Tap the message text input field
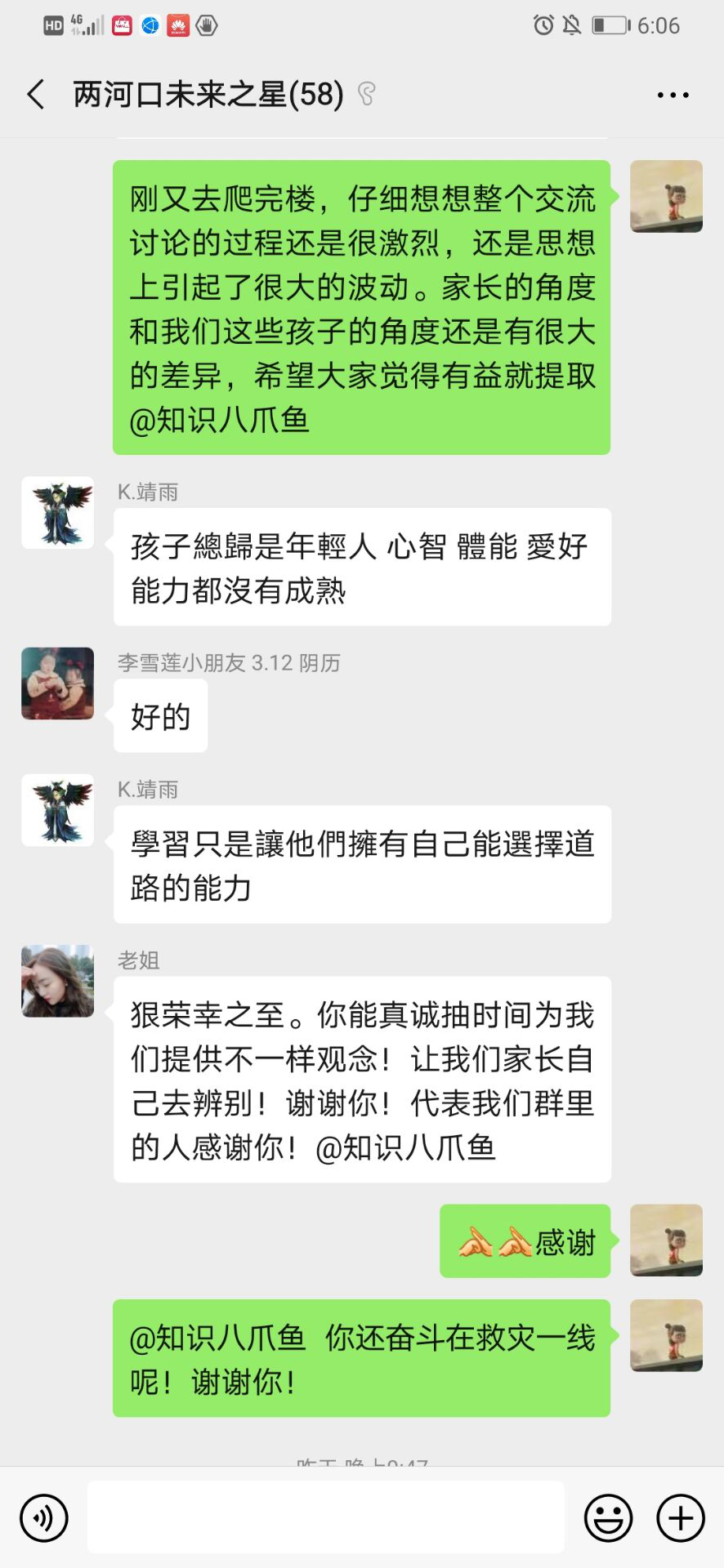The height and width of the screenshot is (1568, 724). click(325, 1517)
